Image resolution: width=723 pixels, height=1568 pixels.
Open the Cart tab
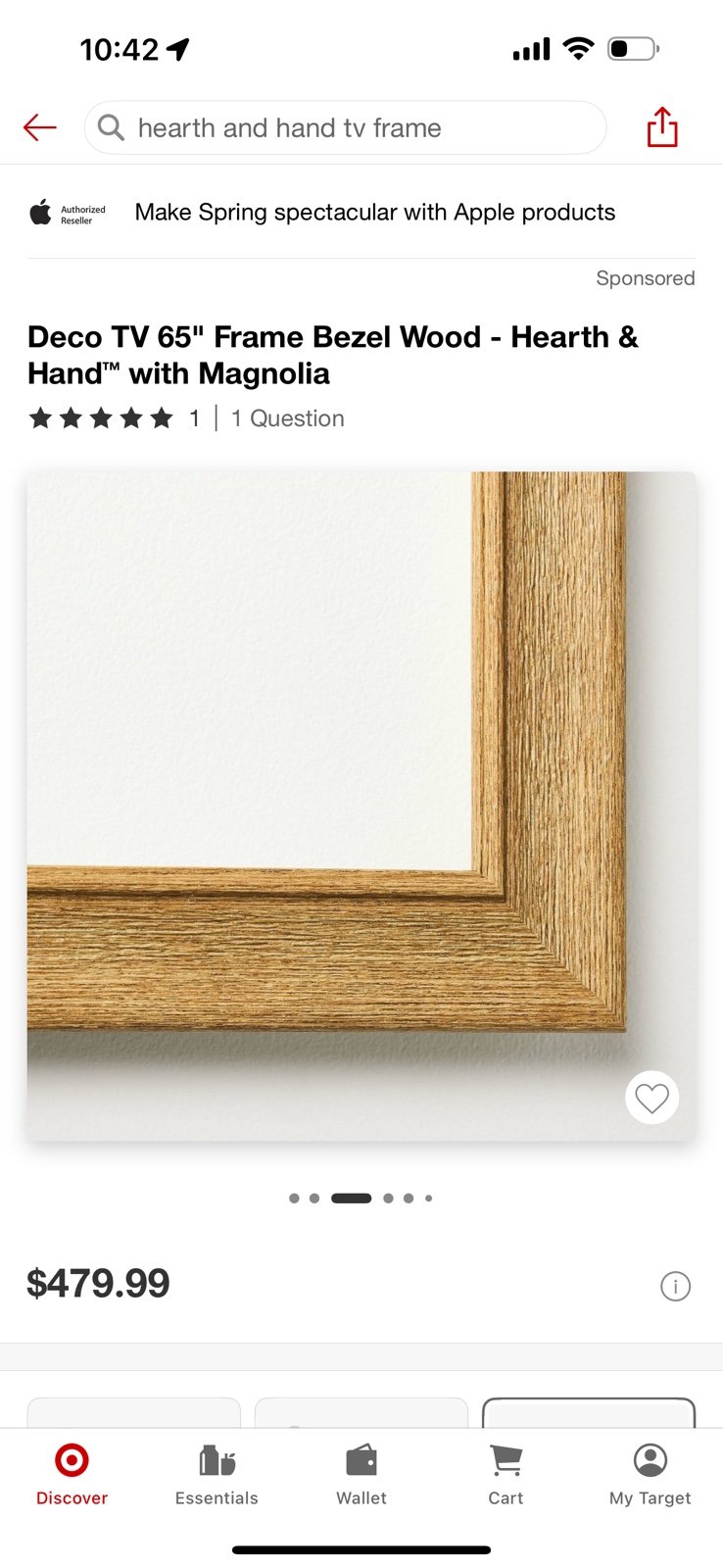coord(506,1474)
